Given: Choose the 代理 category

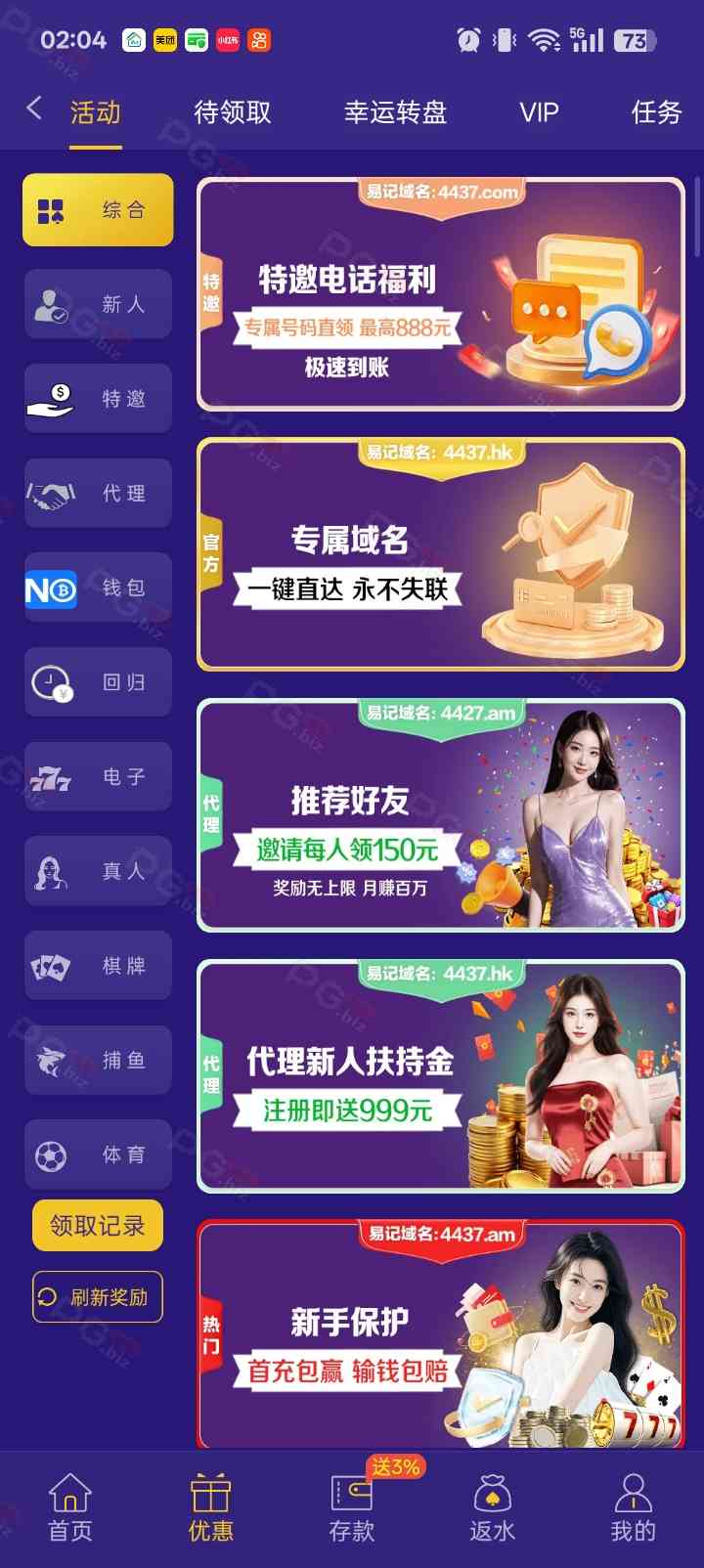Looking at the screenshot, I should click(x=98, y=494).
